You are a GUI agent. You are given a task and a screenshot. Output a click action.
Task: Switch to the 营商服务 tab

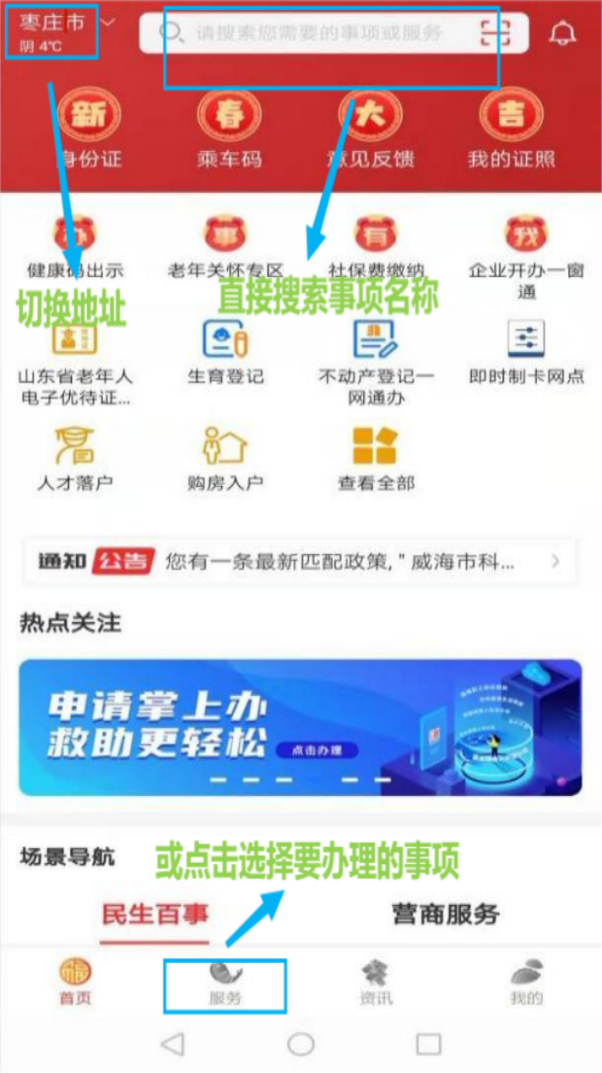point(444,913)
